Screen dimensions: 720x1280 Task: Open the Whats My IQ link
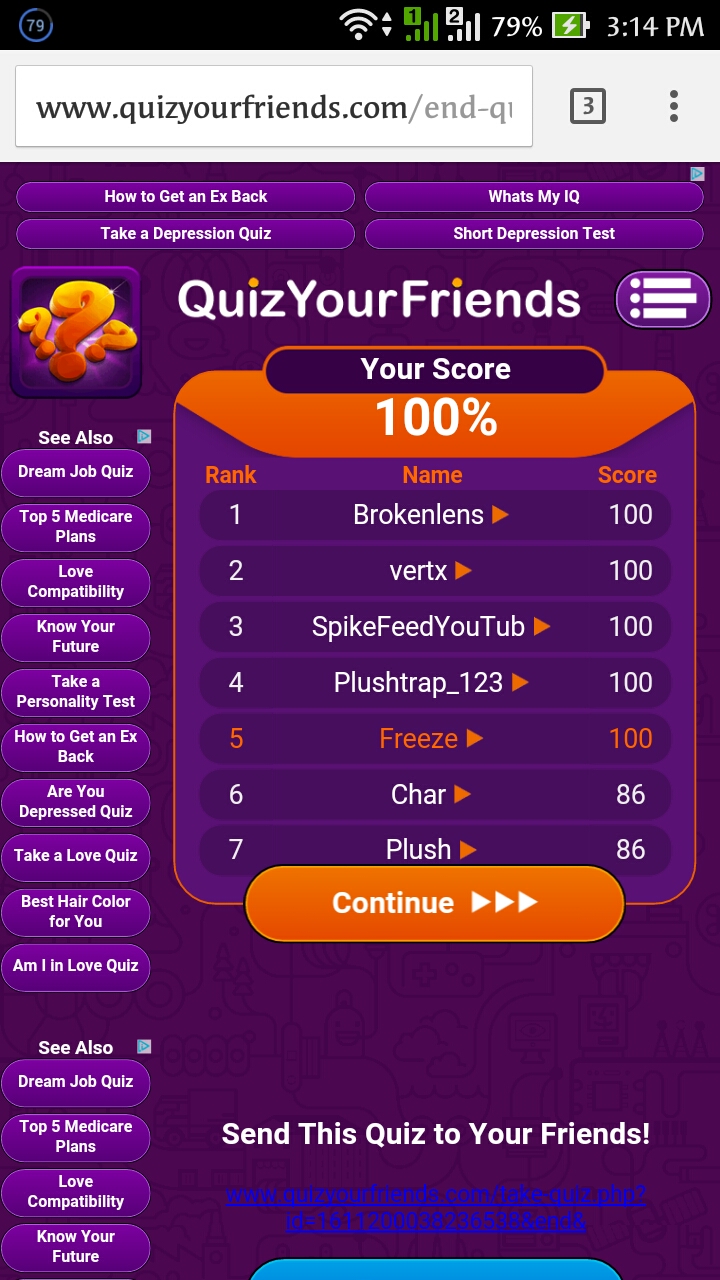click(x=534, y=197)
